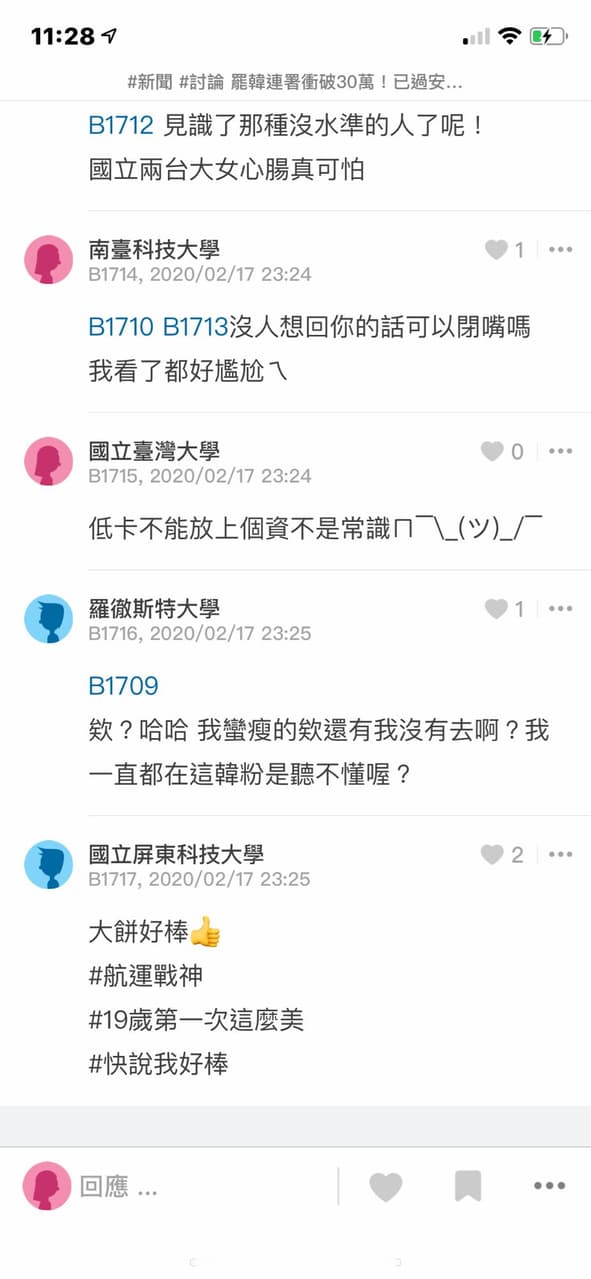Open more options on comment B1716

[x=561, y=609]
